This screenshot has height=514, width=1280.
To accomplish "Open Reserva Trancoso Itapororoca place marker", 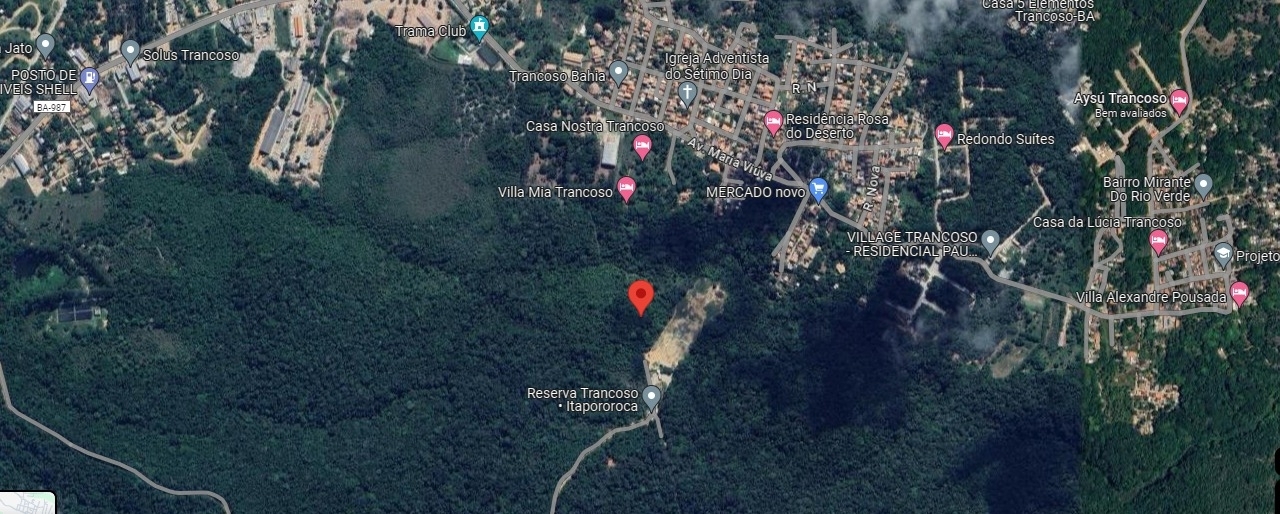I will 652,398.
